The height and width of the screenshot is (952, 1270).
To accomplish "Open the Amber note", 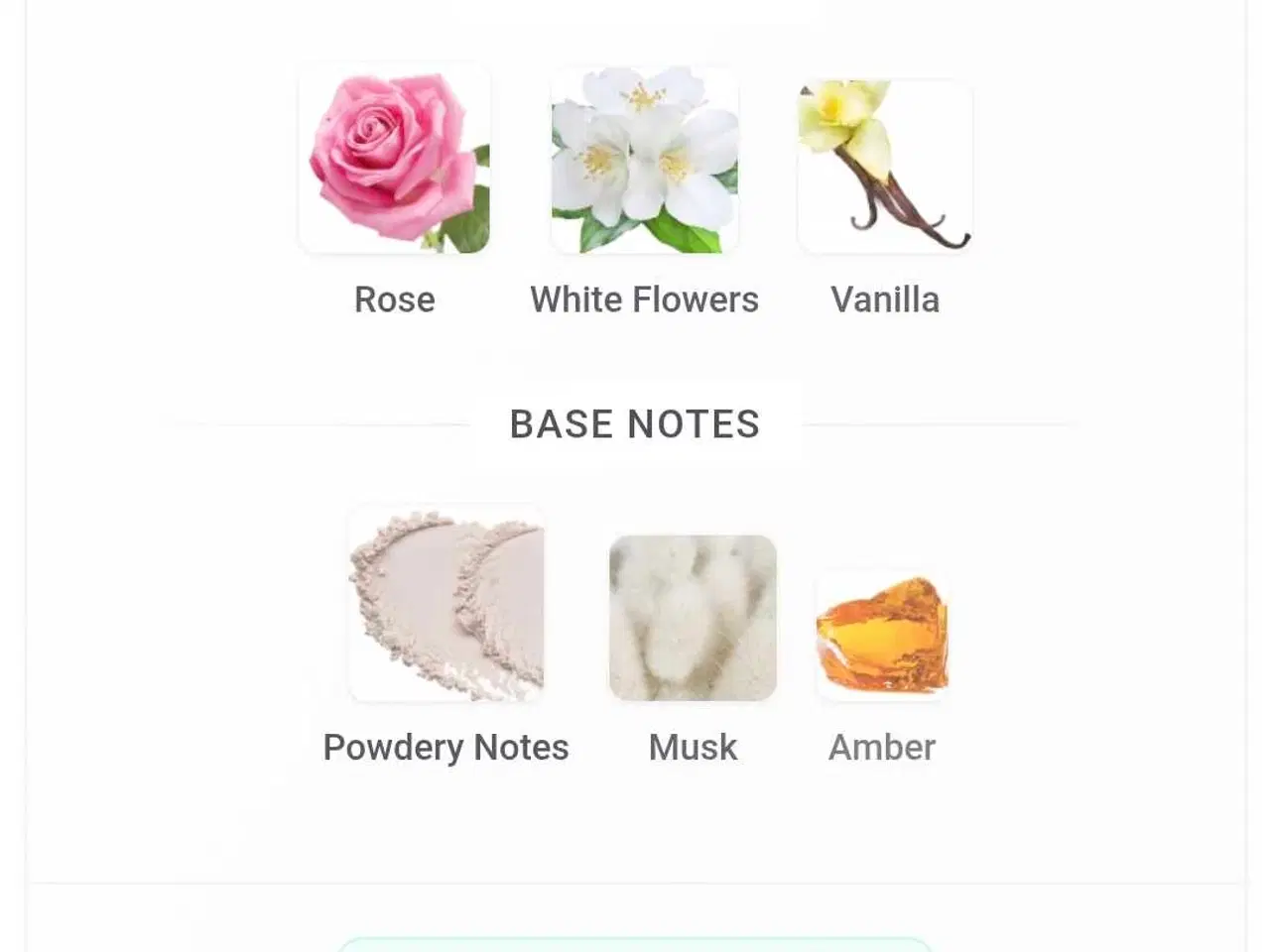I will [x=882, y=636].
